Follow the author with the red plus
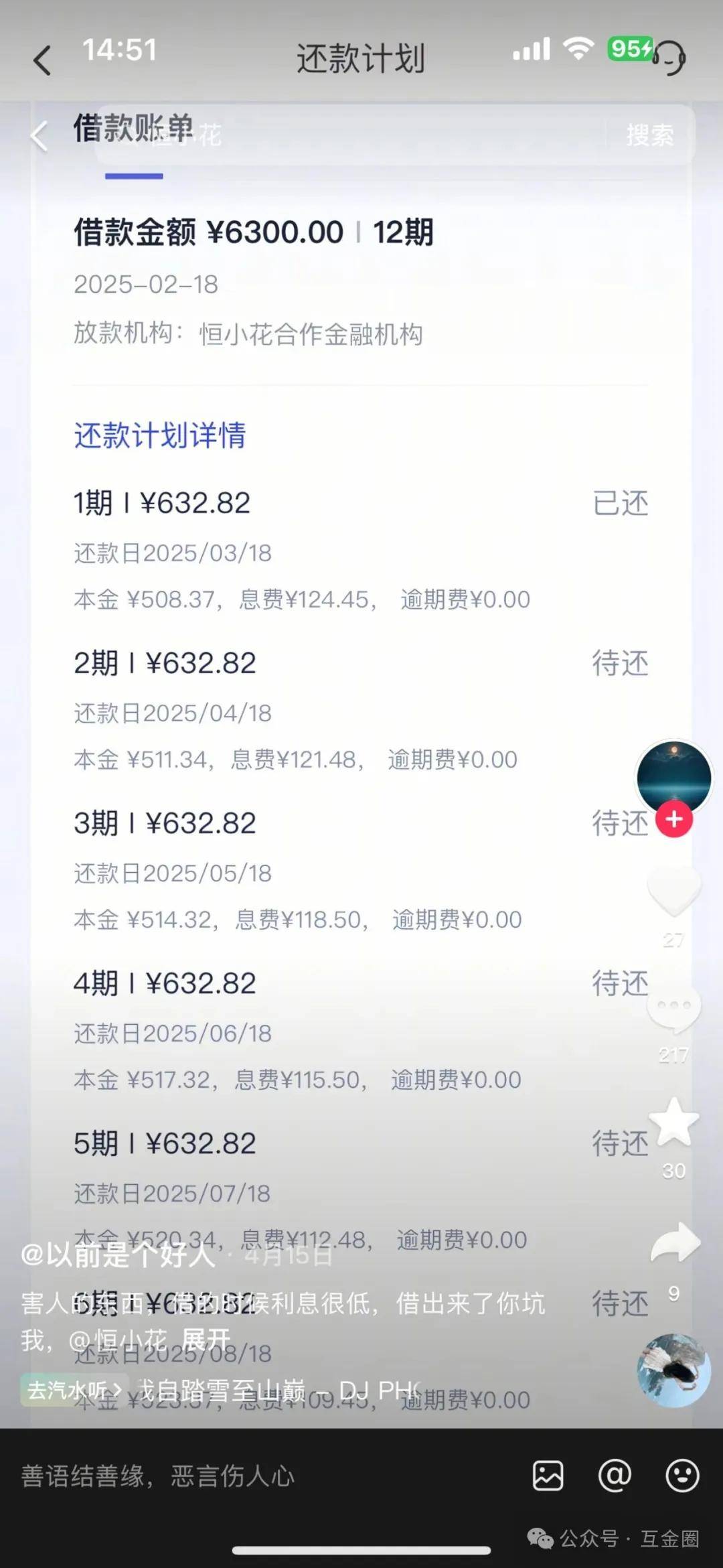The width and height of the screenshot is (723, 1568). (674, 819)
